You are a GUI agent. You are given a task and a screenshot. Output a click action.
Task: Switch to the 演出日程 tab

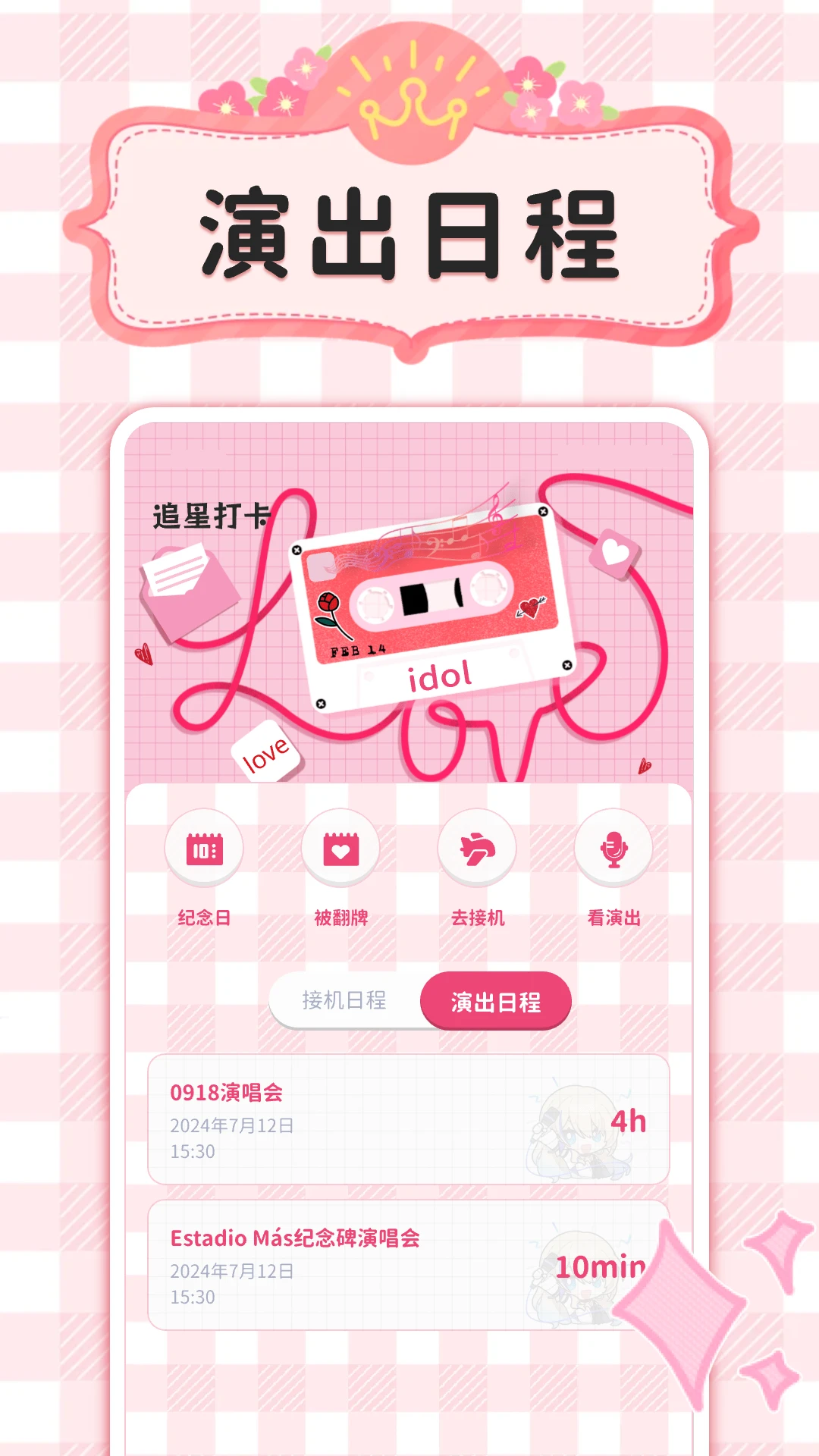(x=495, y=1003)
